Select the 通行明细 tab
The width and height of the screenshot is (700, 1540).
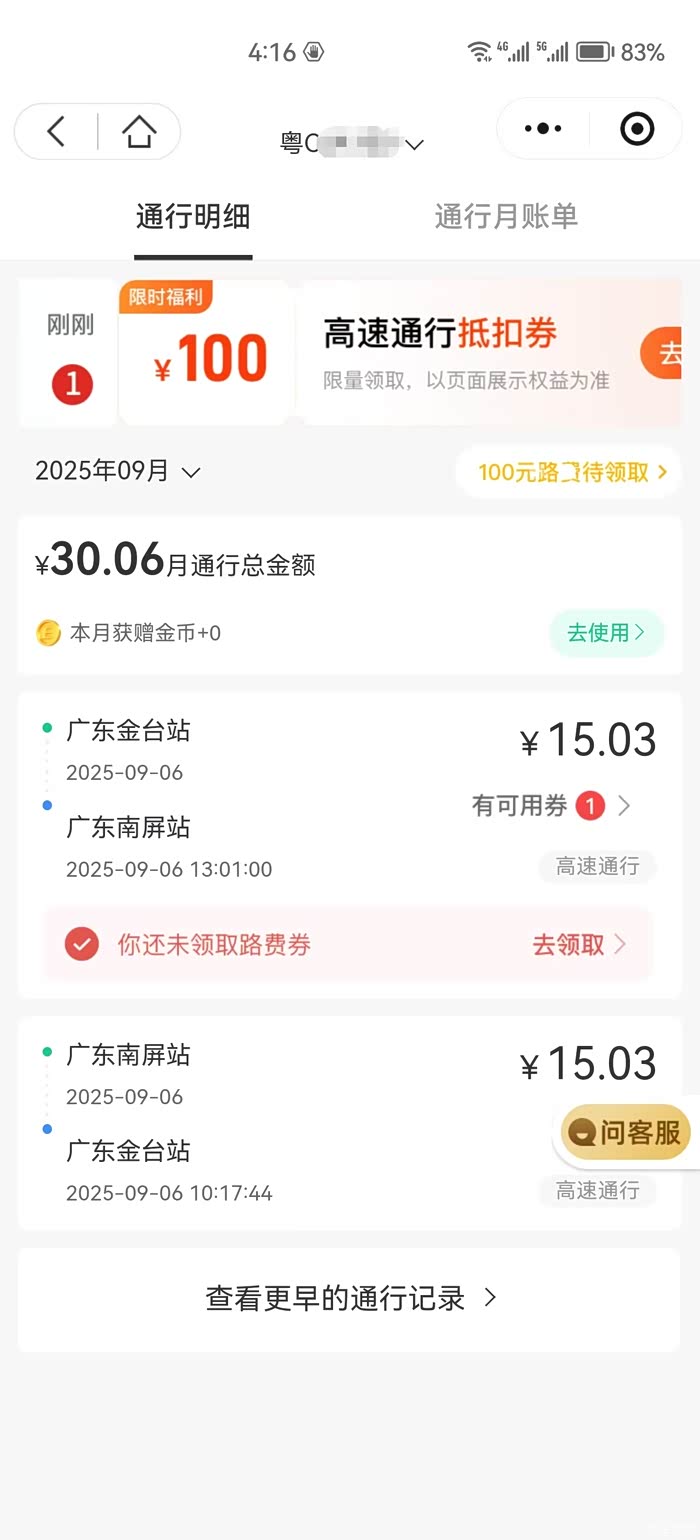point(193,217)
